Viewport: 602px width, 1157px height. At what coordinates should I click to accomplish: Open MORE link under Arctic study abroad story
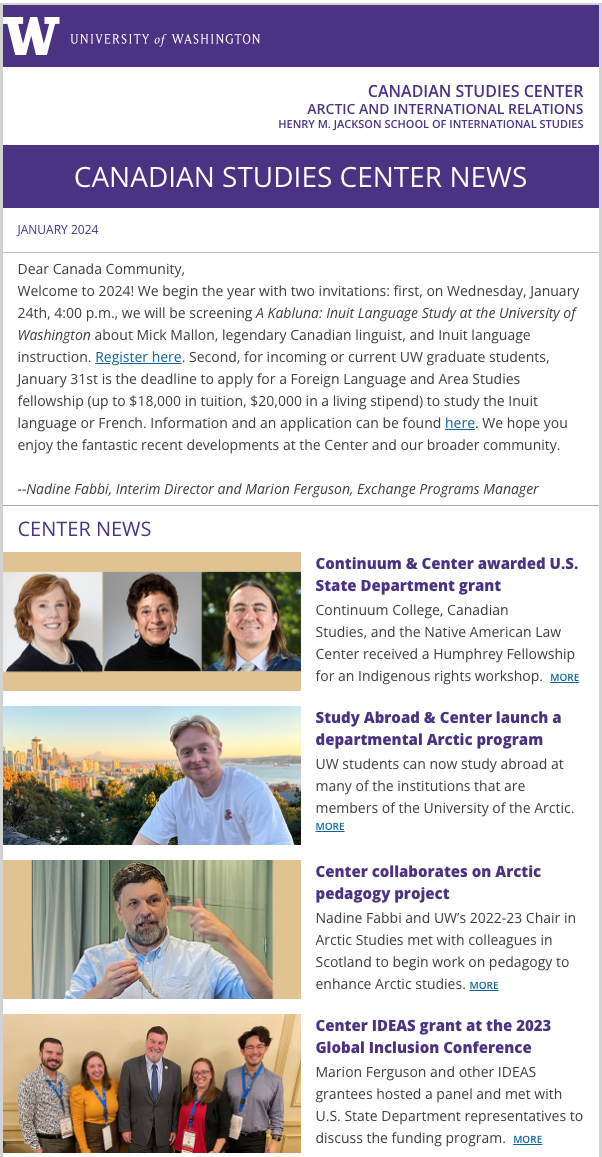coord(330,826)
